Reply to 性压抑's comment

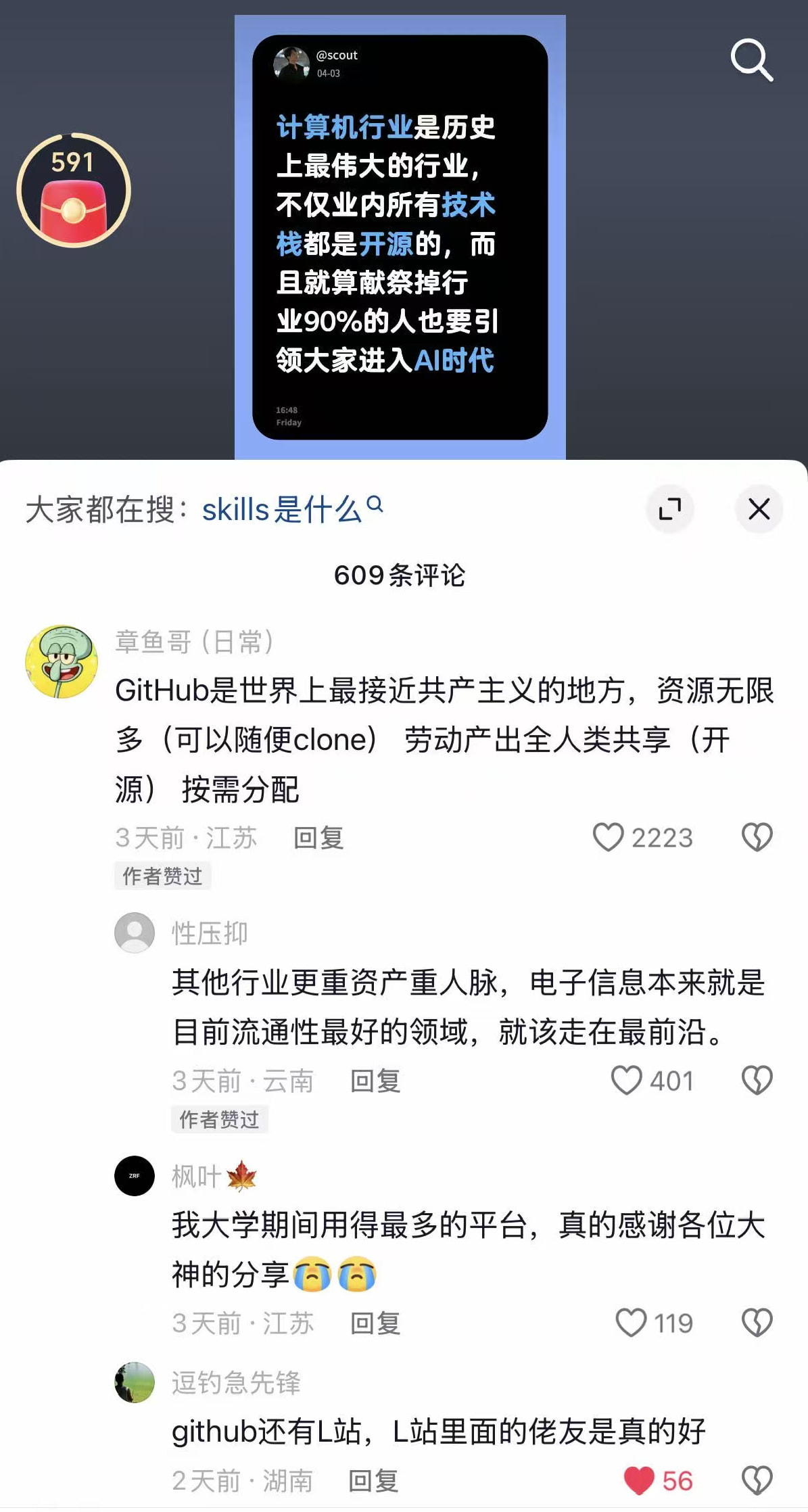coord(375,1081)
